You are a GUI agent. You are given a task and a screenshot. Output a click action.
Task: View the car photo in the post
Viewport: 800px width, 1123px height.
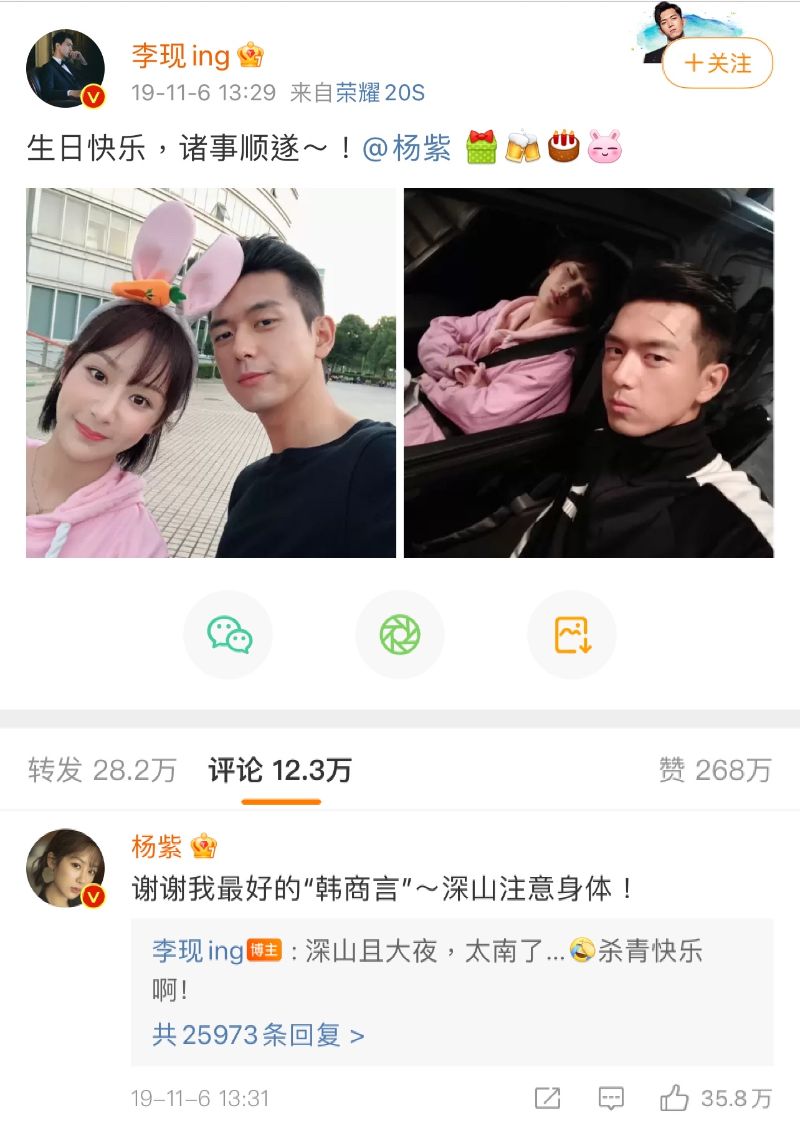(x=588, y=372)
